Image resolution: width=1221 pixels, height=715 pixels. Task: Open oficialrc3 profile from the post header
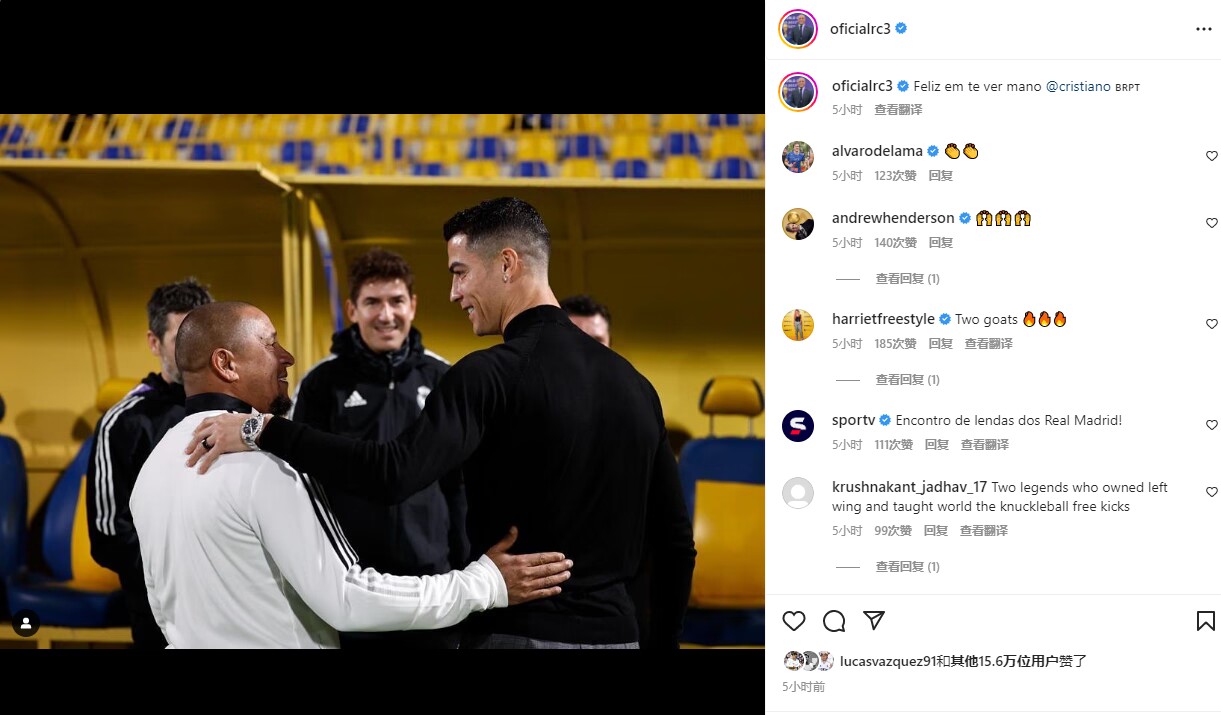(860, 29)
